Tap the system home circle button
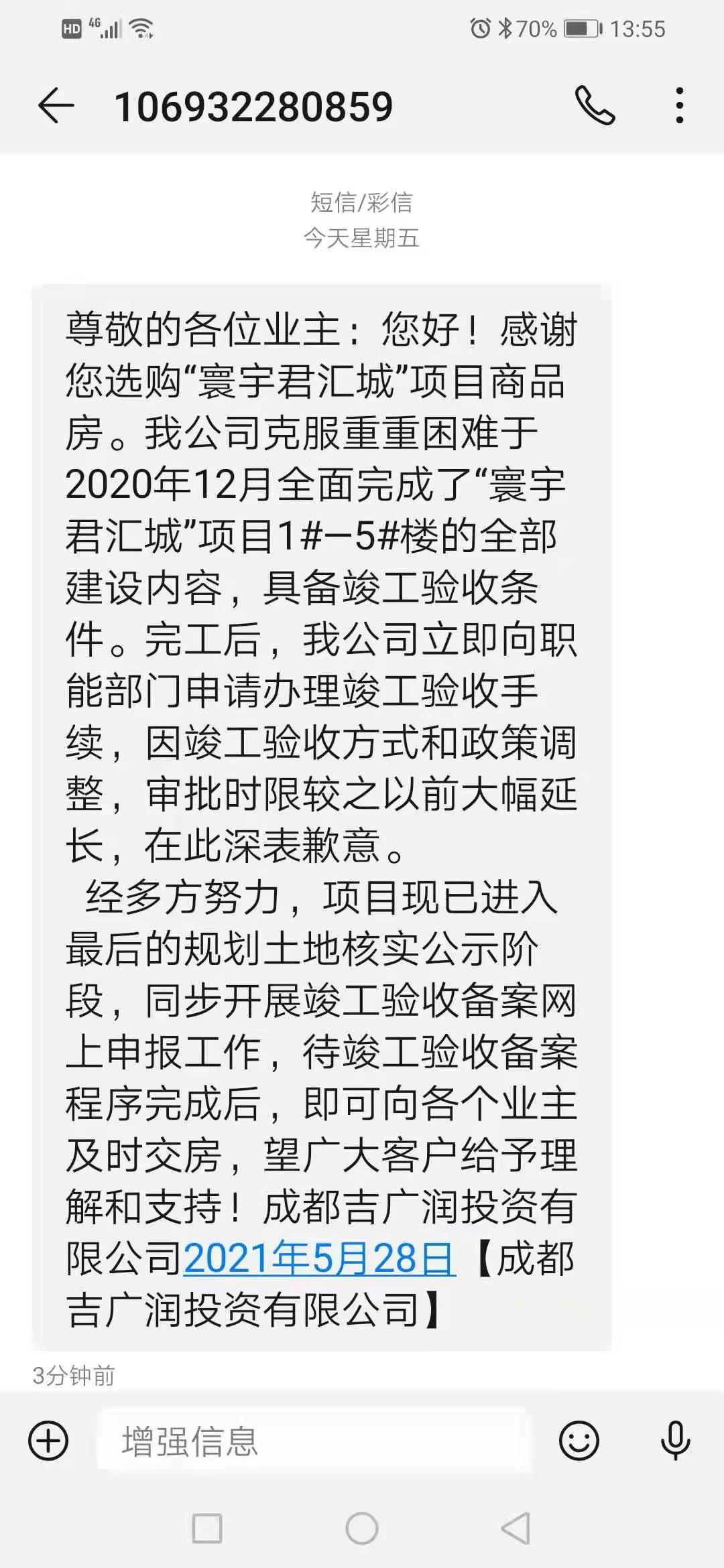 (x=362, y=1528)
